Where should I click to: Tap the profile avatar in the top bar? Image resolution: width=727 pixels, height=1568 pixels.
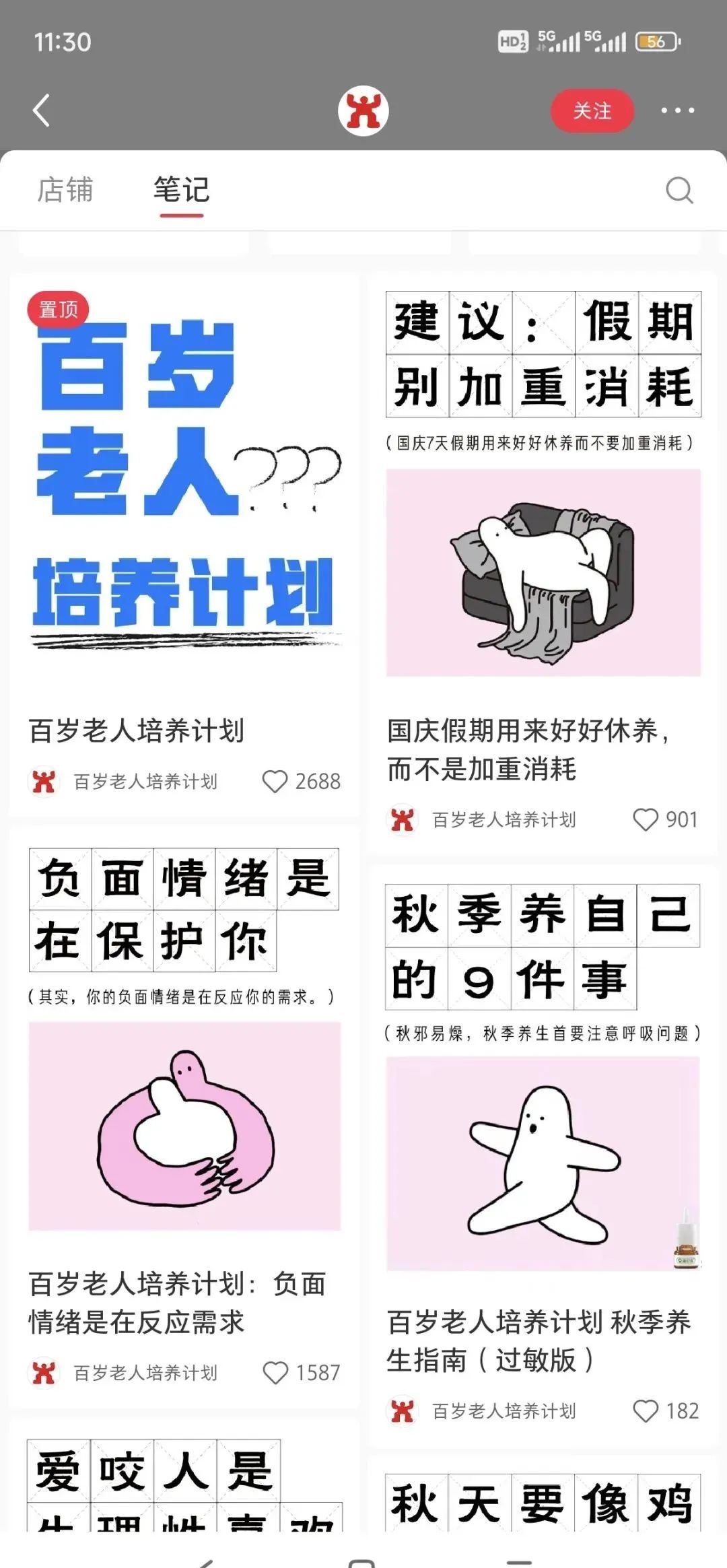coord(363,110)
